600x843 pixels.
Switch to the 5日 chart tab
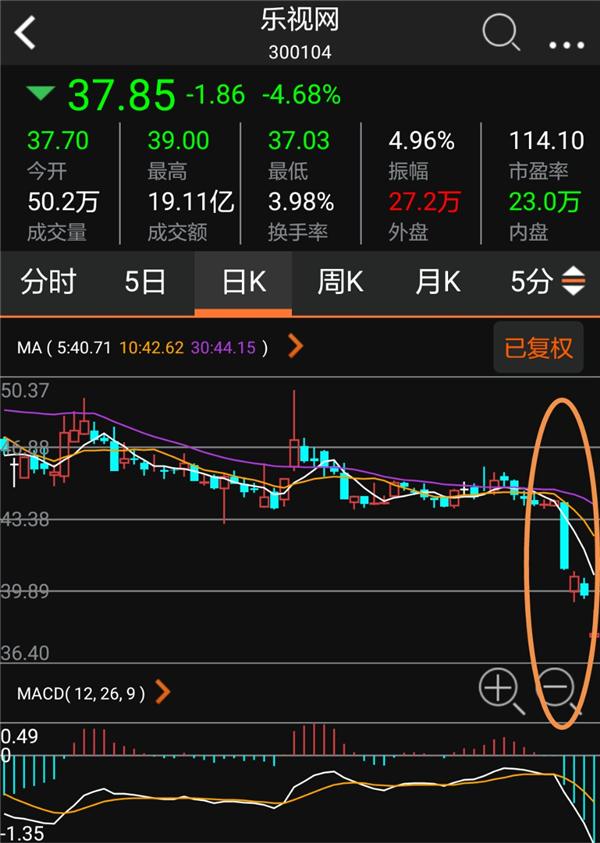click(x=145, y=282)
